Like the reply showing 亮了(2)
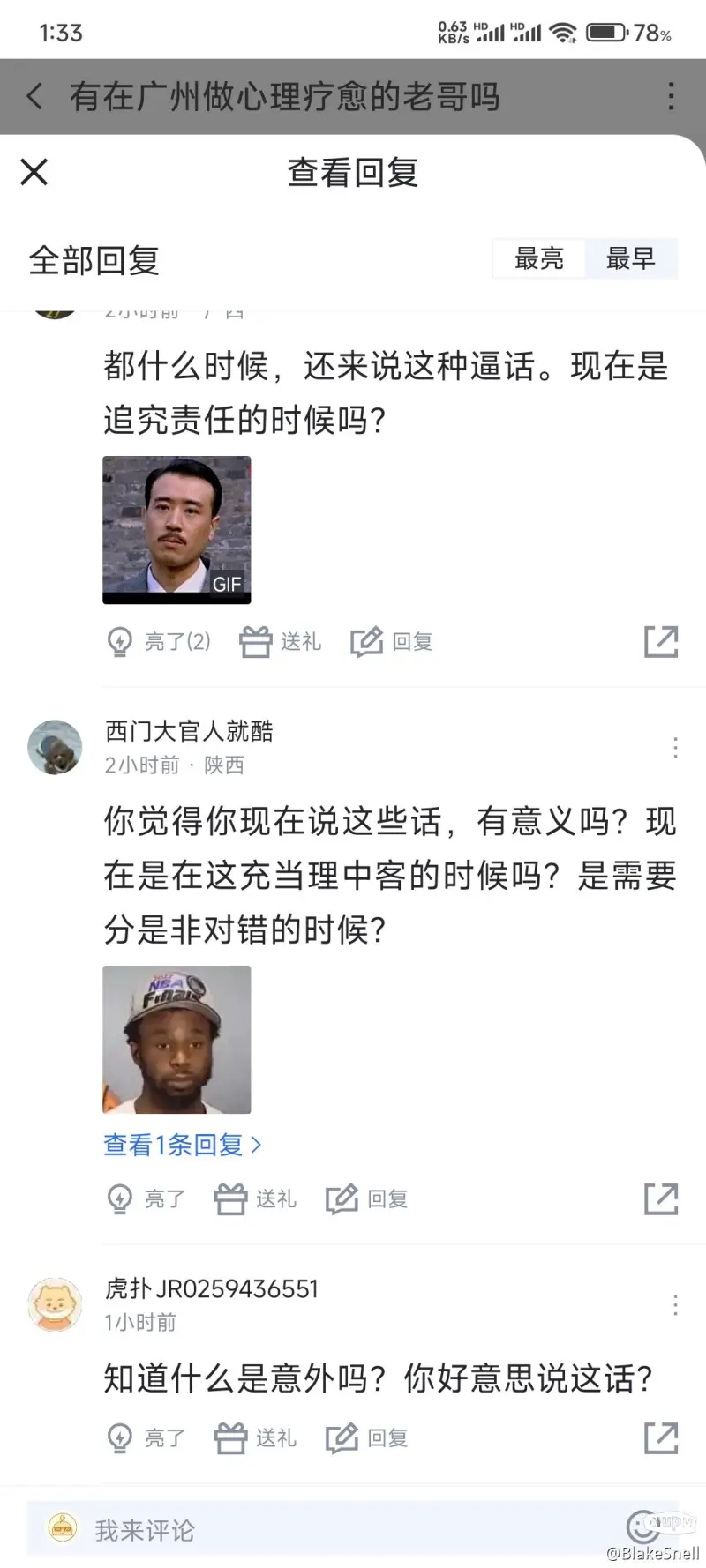Viewport: 706px width, 1568px height. point(159,641)
